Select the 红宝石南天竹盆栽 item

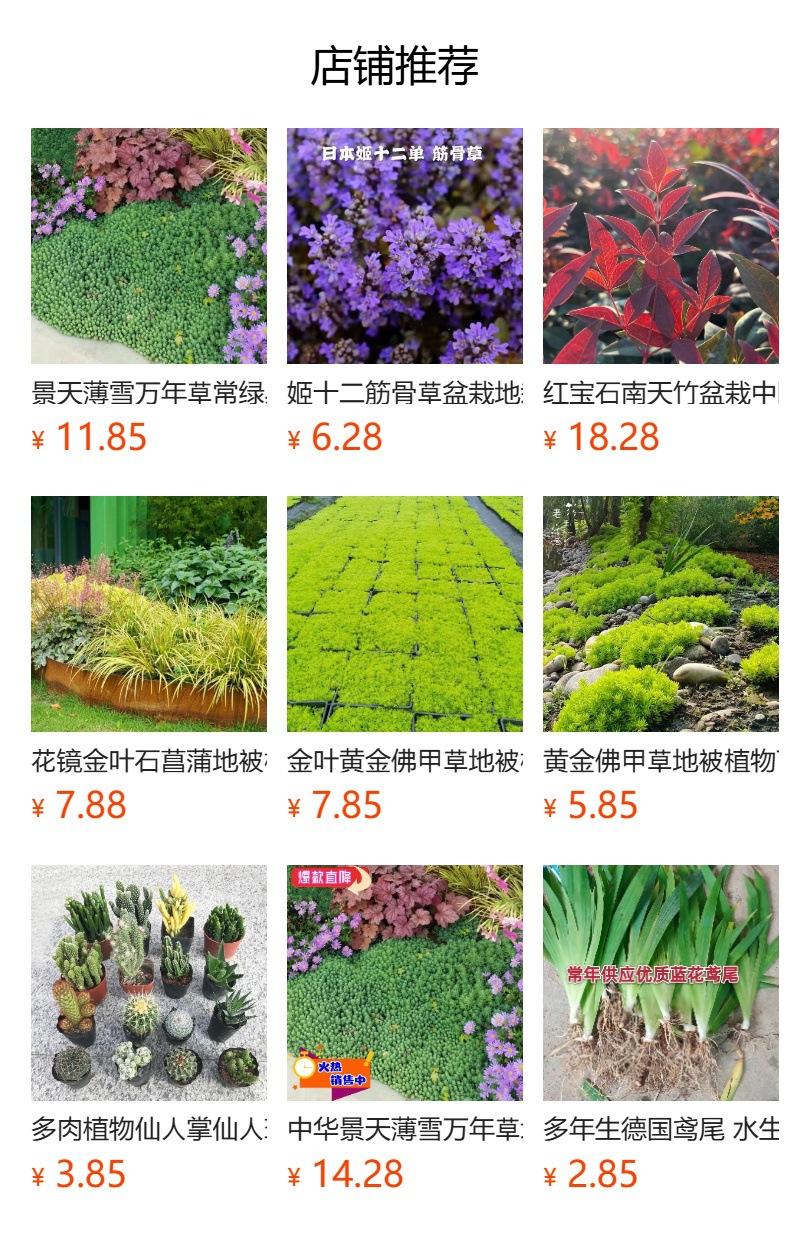661,246
